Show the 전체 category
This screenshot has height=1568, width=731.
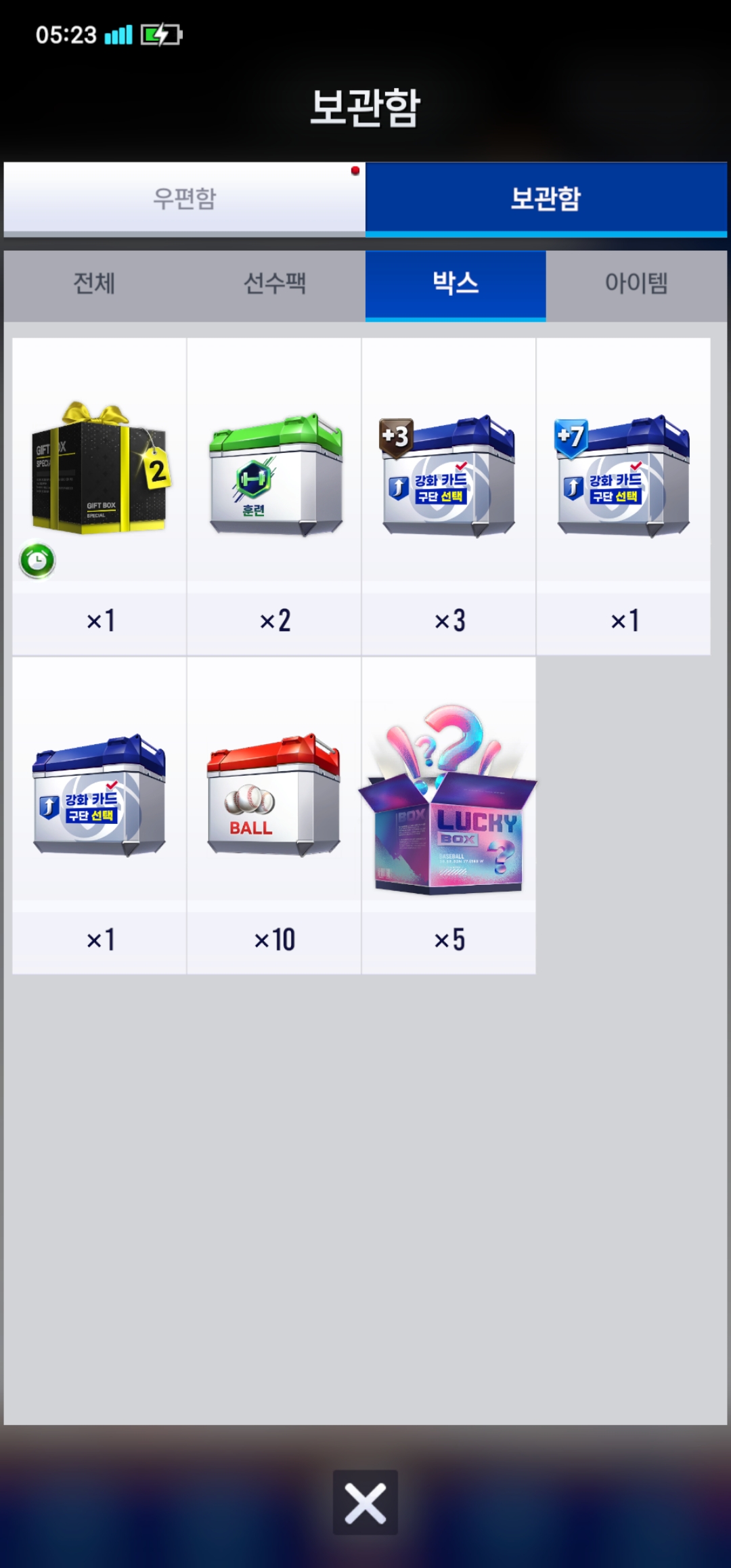click(94, 284)
